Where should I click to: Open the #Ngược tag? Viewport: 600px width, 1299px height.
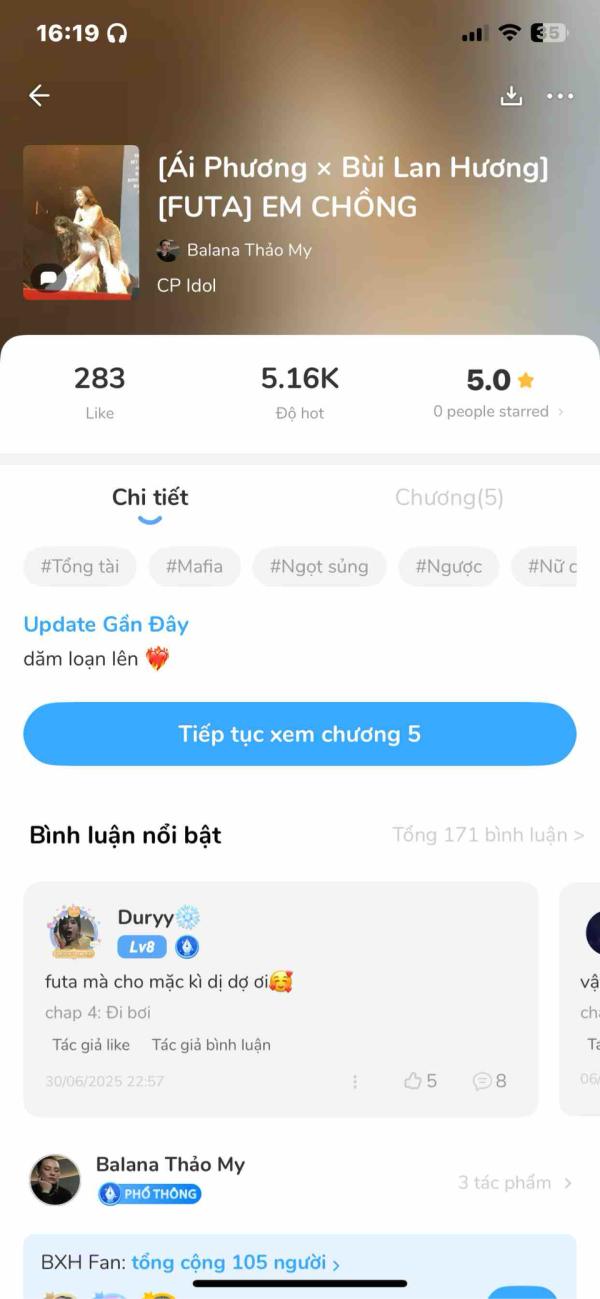pos(448,567)
